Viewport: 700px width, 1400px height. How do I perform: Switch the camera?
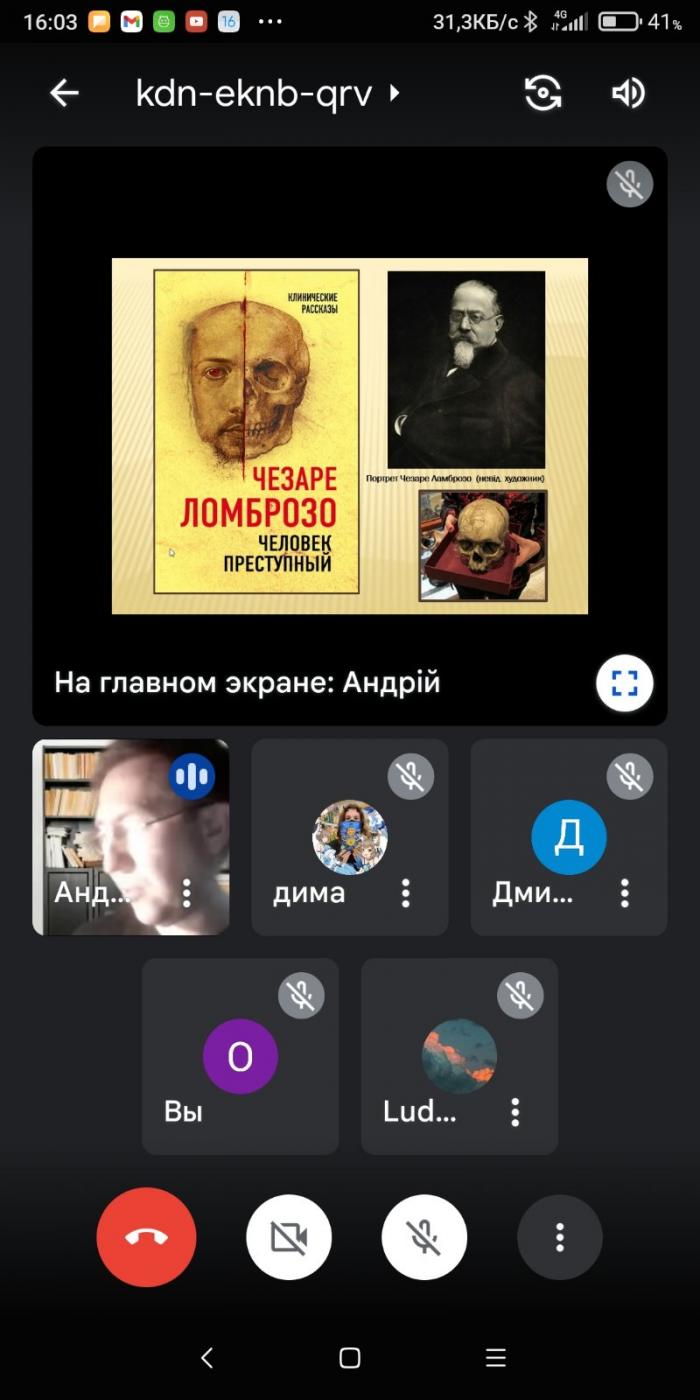[x=543, y=93]
